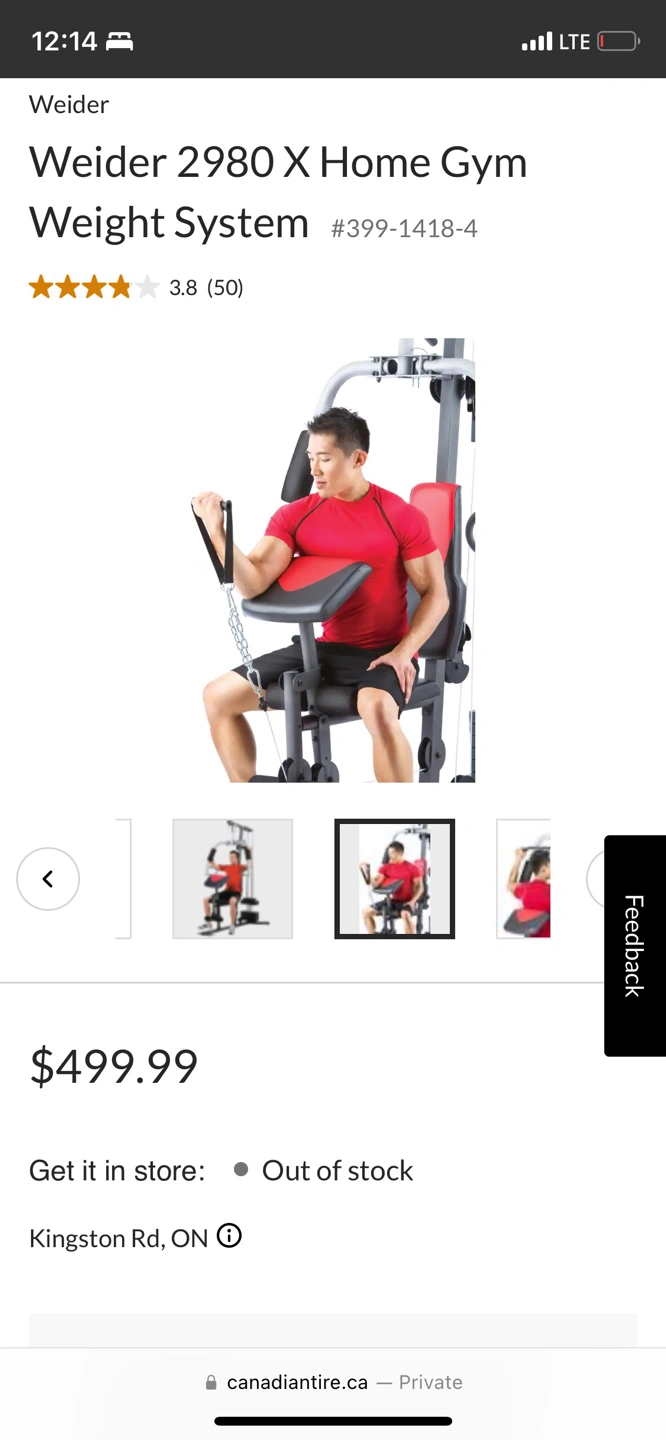Tap the canadiantire.ca address bar
This screenshot has width=666, height=1440.
click(x=333, y=1382)
